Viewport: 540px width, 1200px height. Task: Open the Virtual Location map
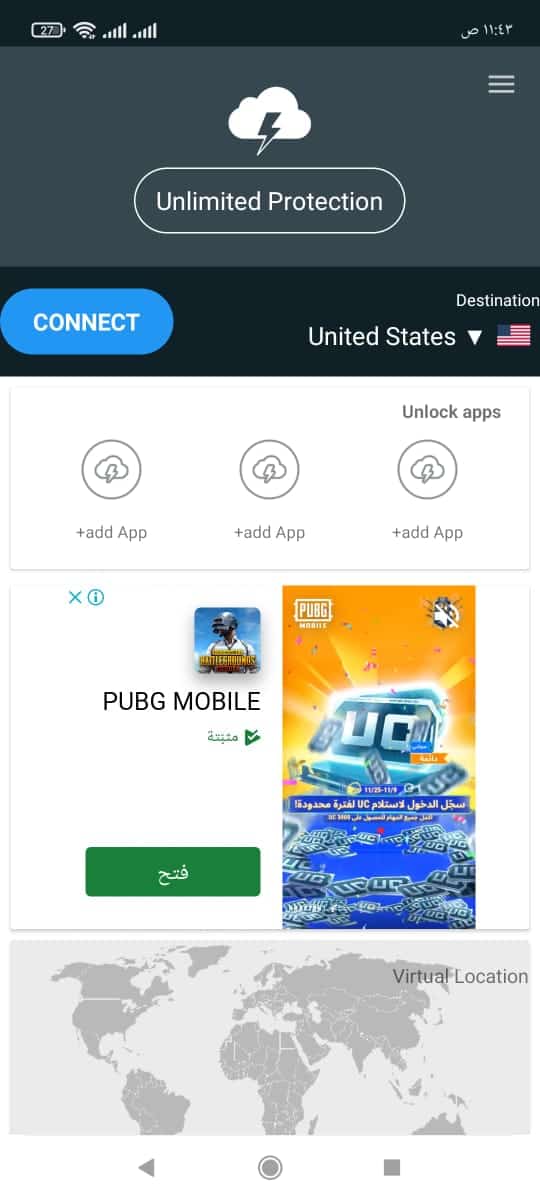tap(270, 1037)
